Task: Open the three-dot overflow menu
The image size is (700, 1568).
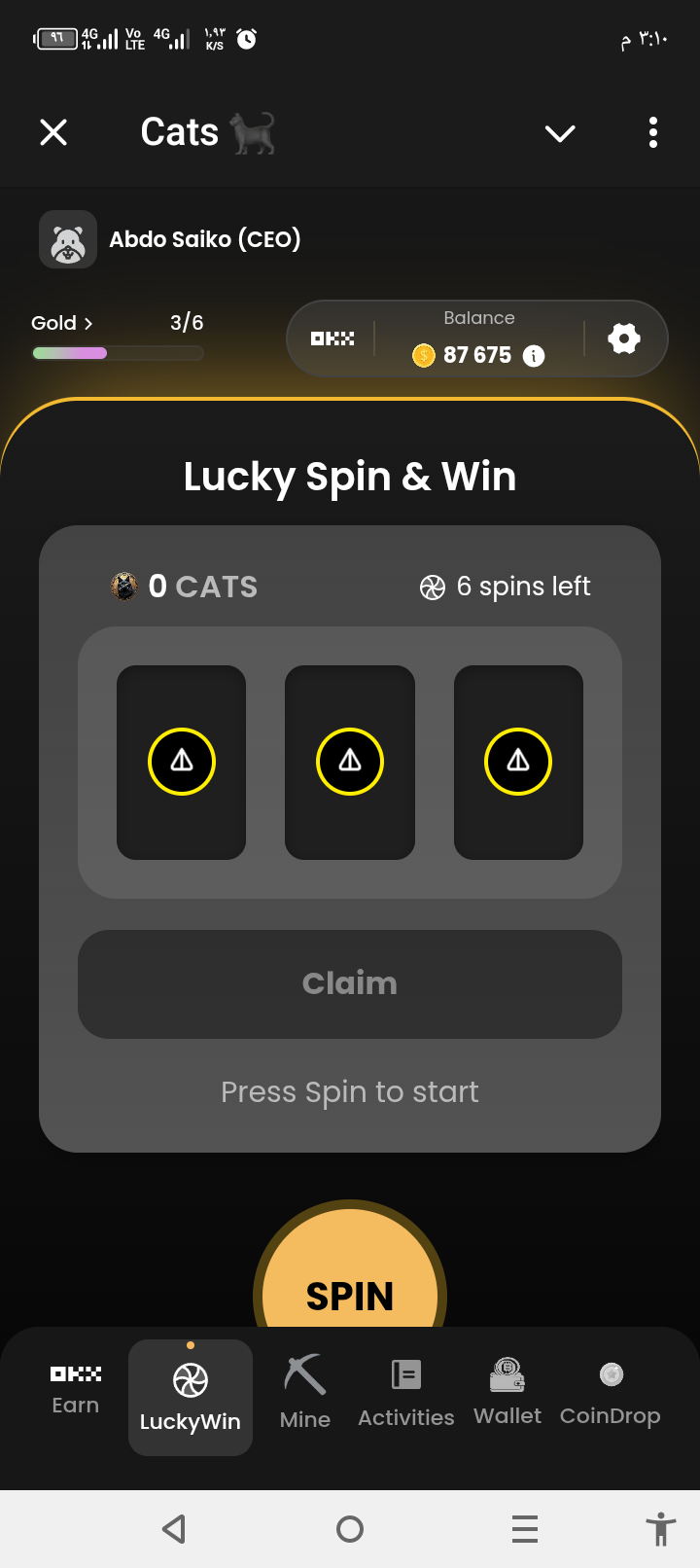Action: pos(652,132)
